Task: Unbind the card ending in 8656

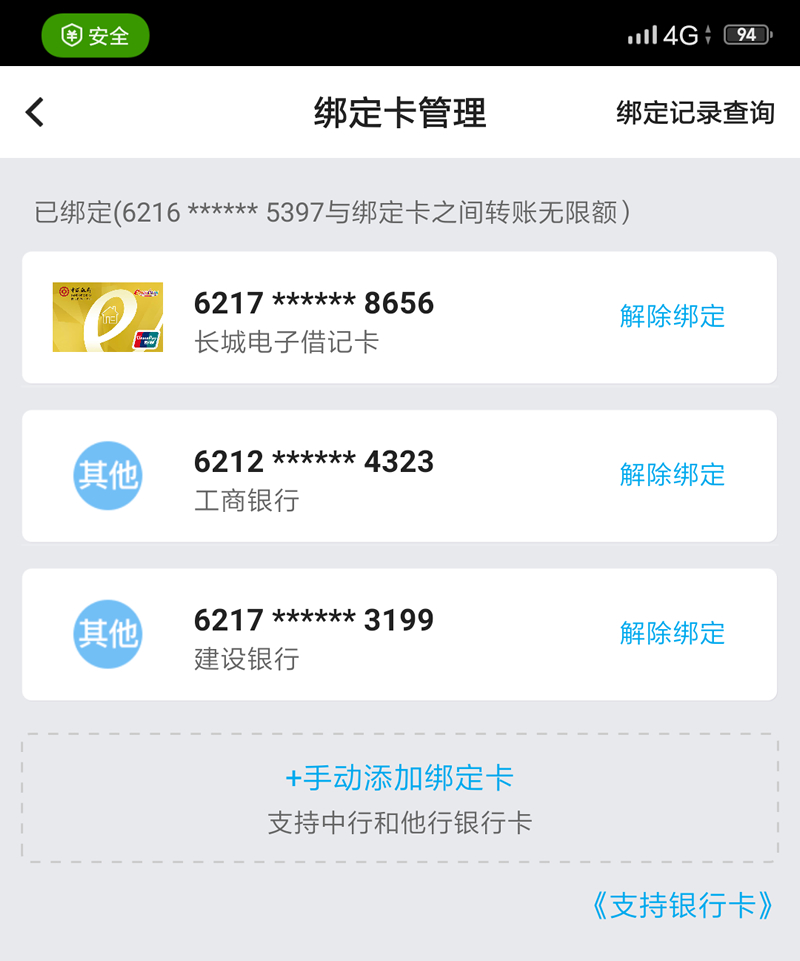Action: point(672,317)
